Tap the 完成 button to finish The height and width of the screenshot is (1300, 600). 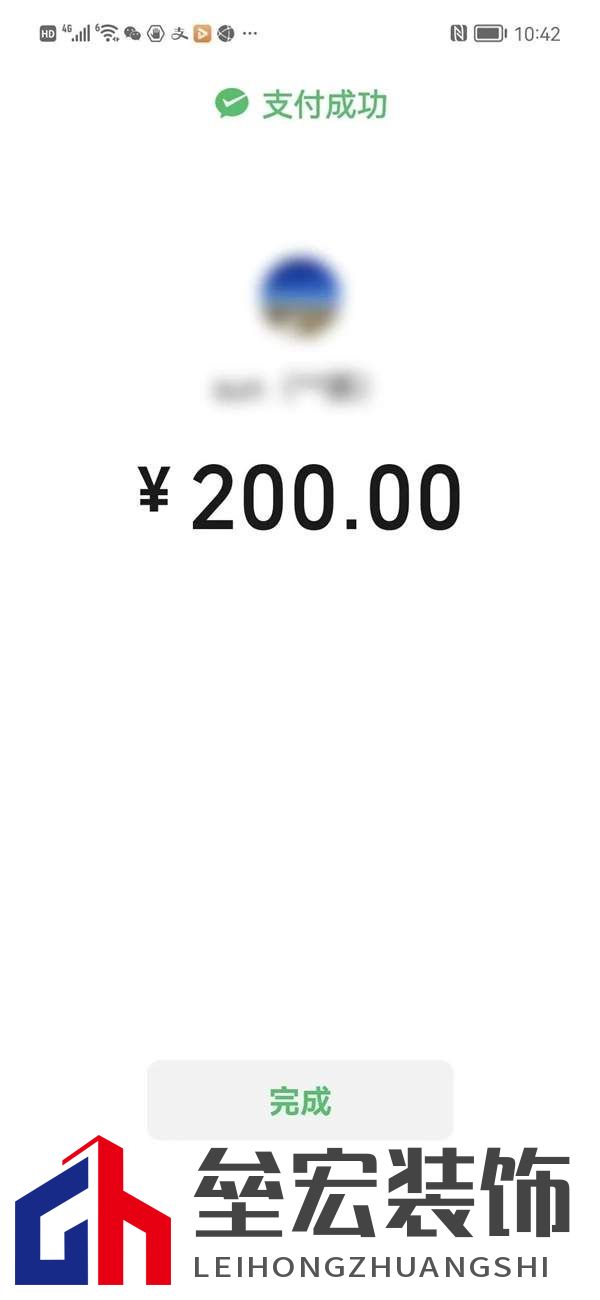(x=300, y=1101)
